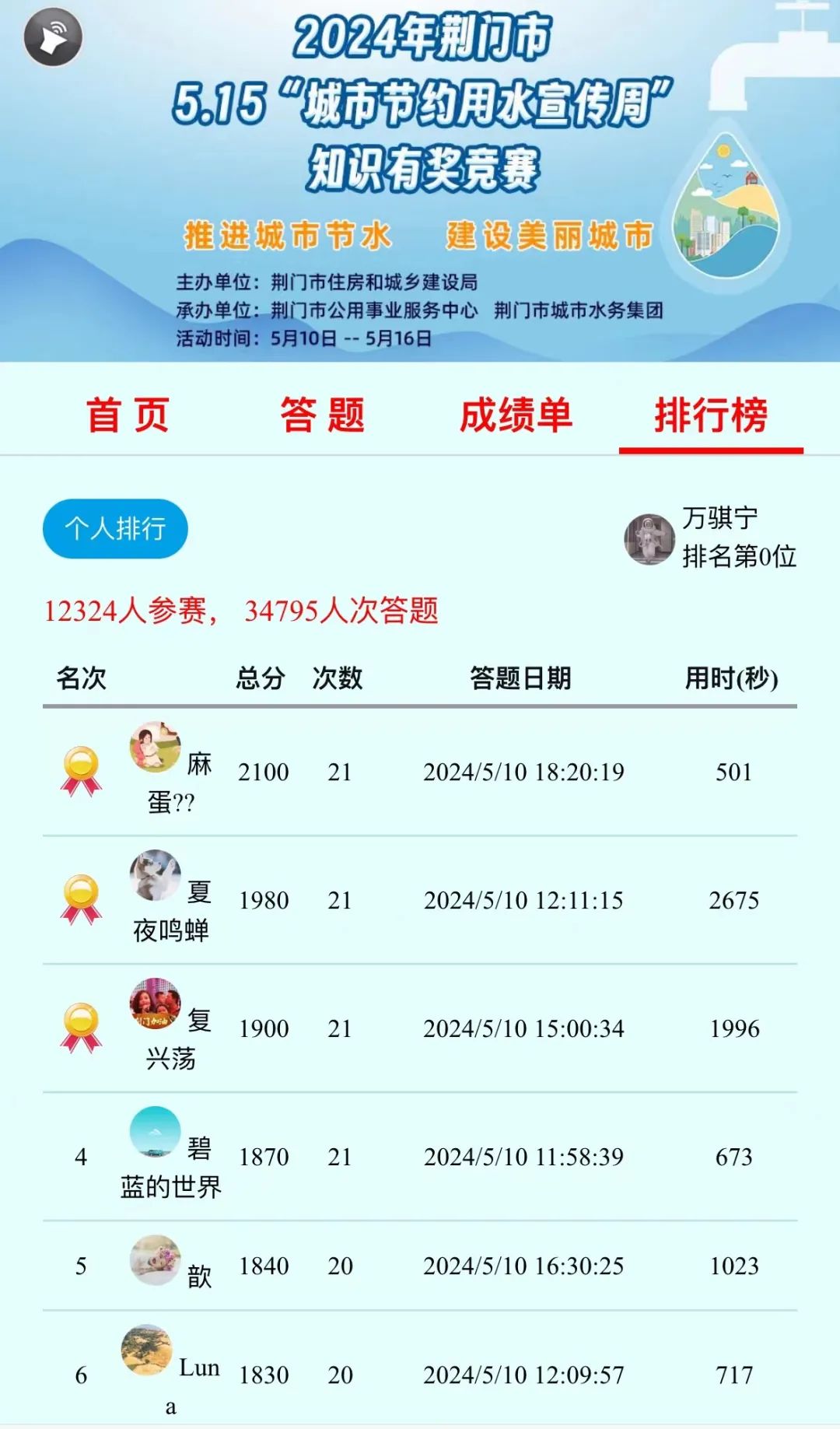Tap the 个人排行 button
840x1429 pixels.
tap(115, 529)
